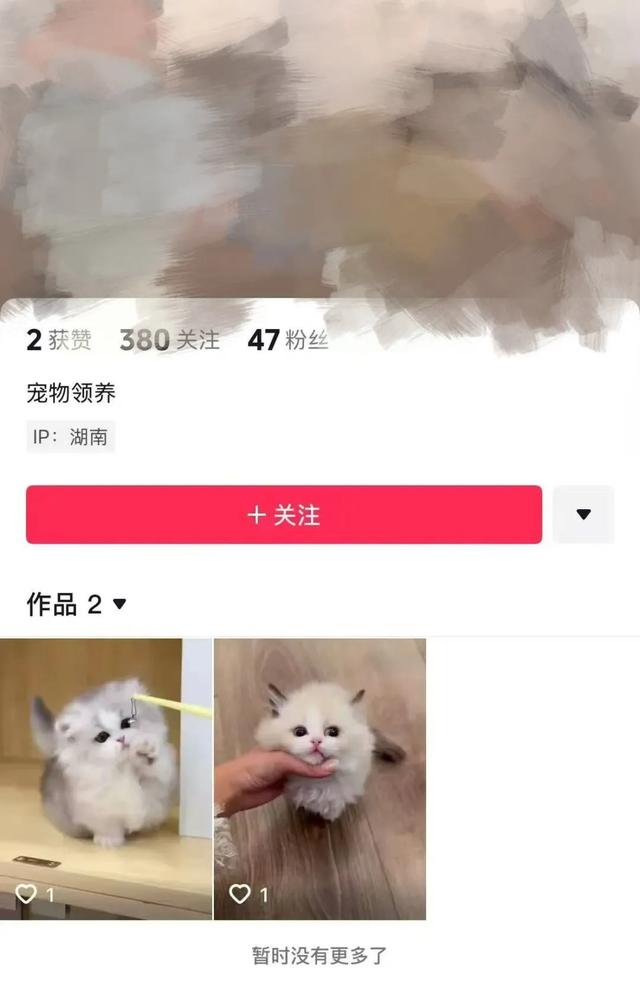
Task: View the 47 粉丝 followers list
Action: point(288,340)
